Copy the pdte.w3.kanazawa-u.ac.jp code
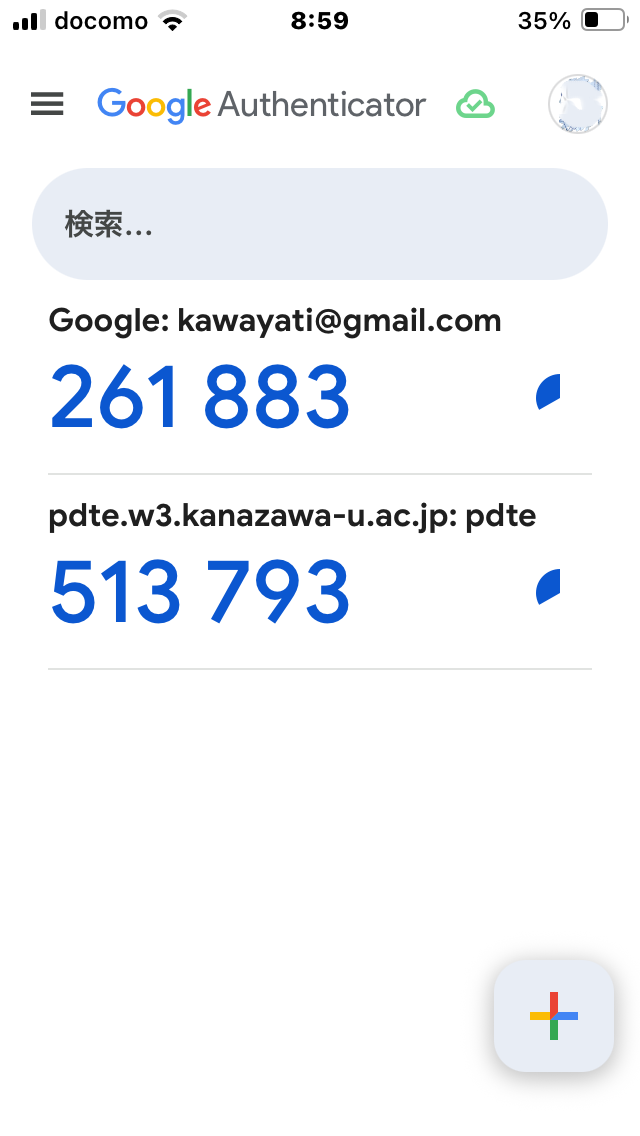 point(199,591)
